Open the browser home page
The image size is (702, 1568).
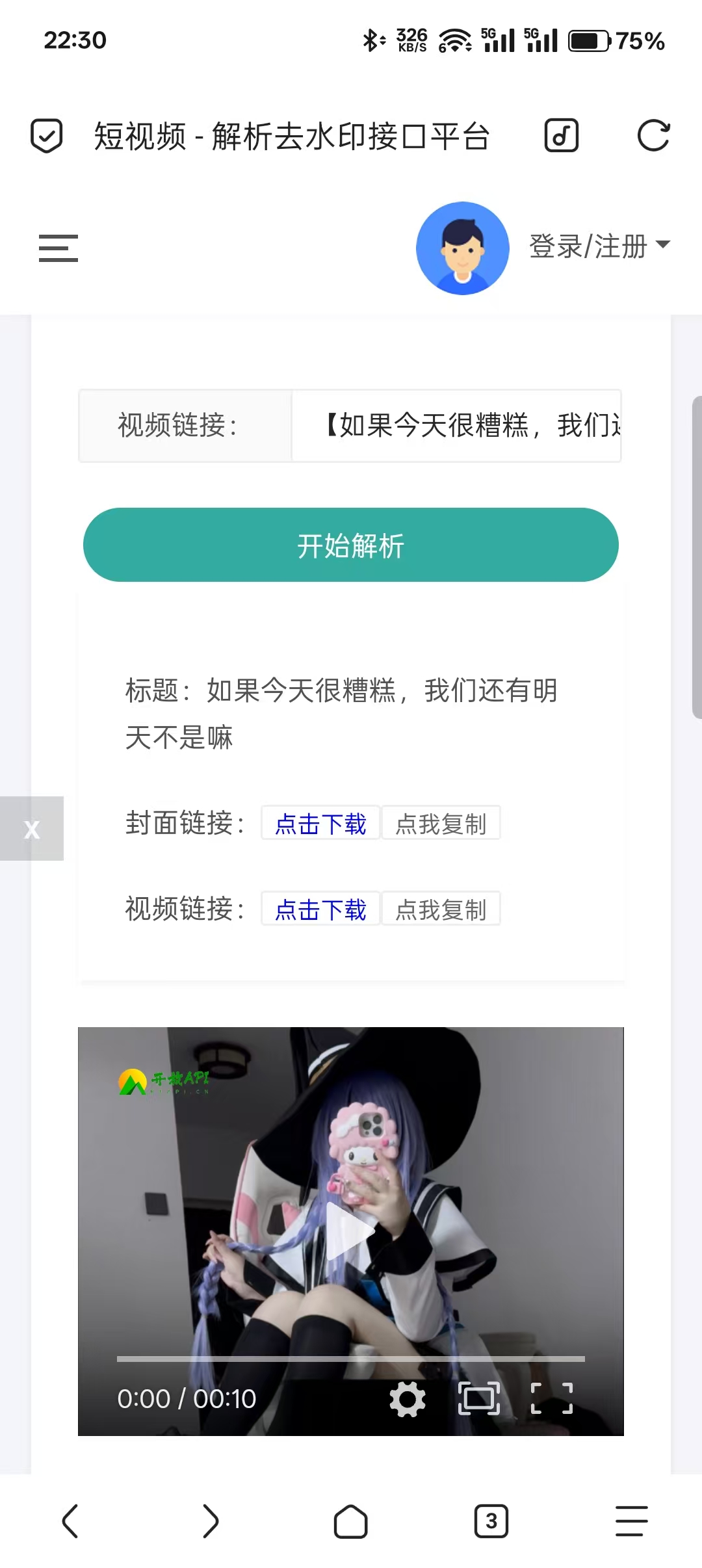pos(351,1521)
